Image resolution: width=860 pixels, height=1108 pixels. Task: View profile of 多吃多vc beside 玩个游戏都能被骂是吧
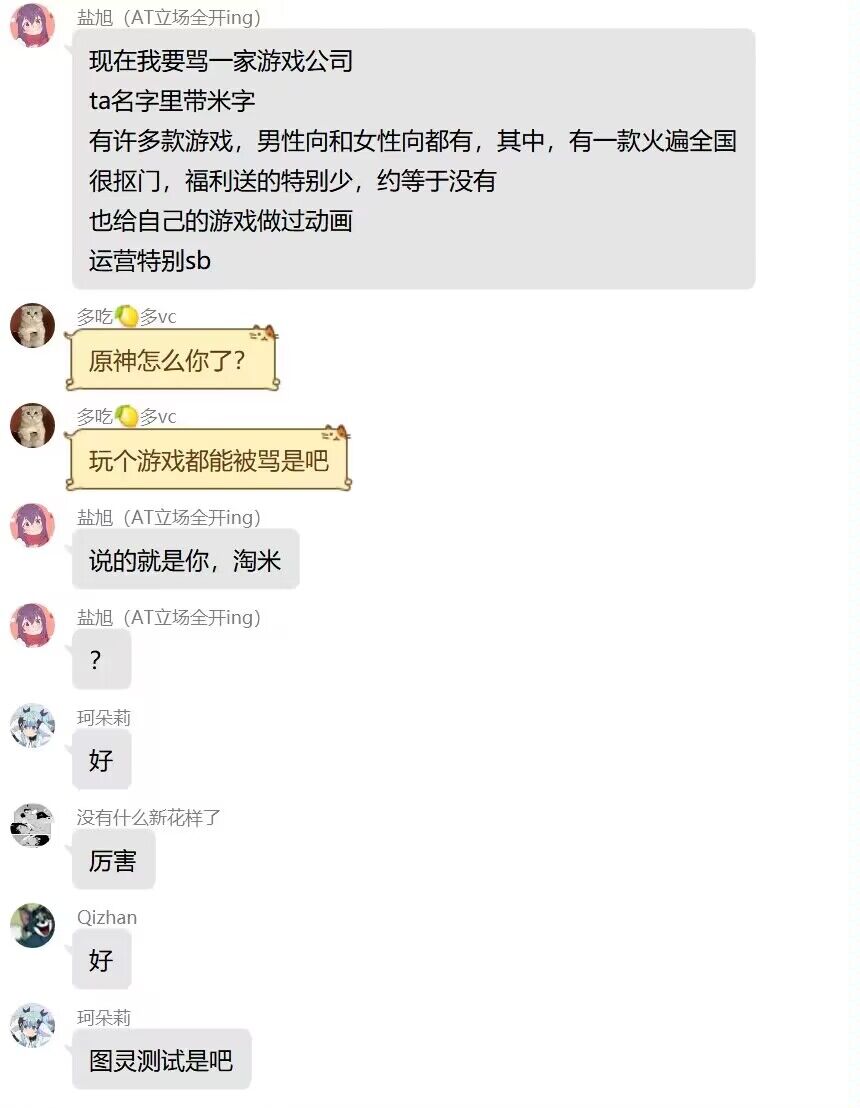coord(32,425)
